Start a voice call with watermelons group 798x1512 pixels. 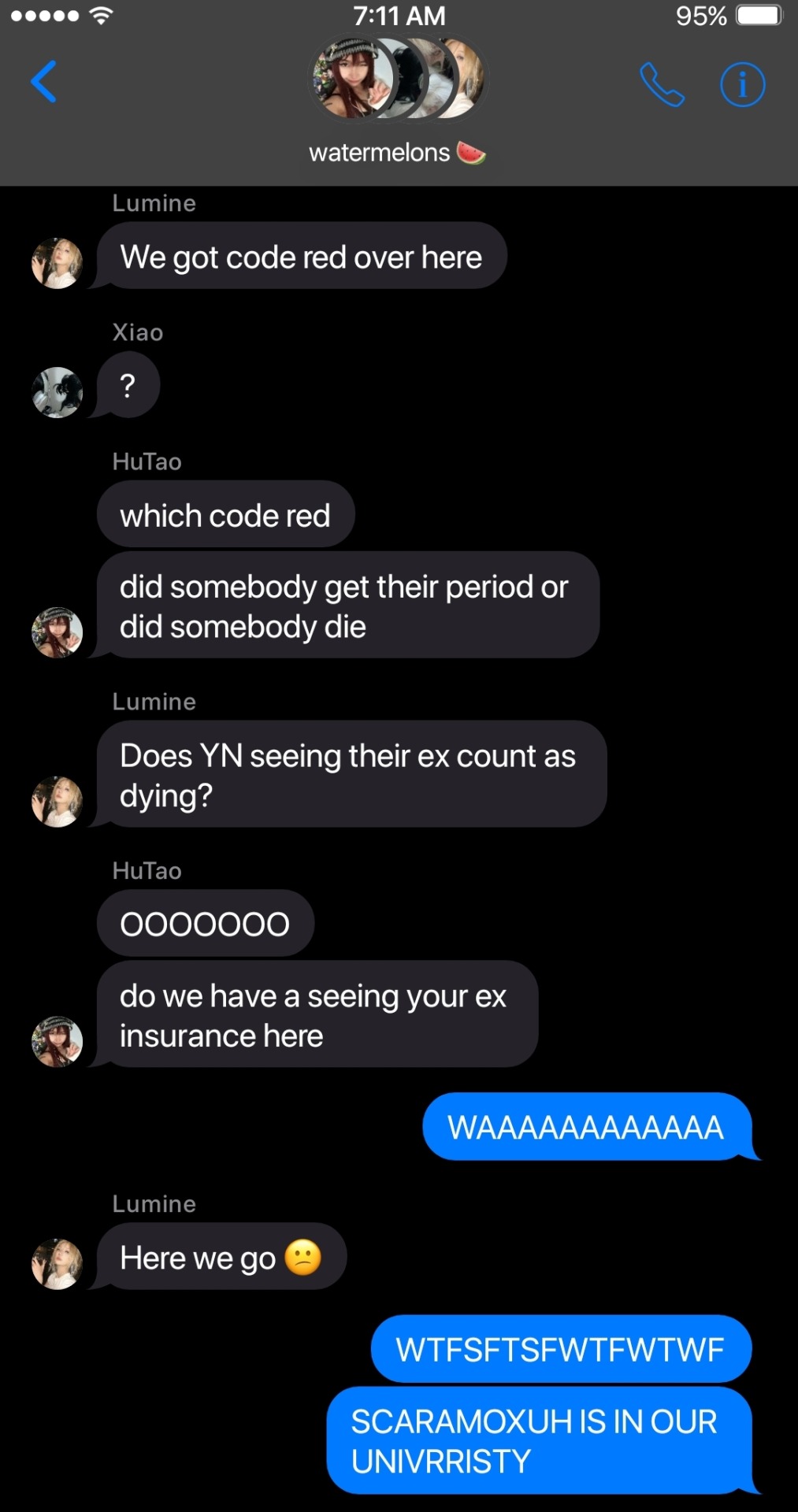coord(661,84)
